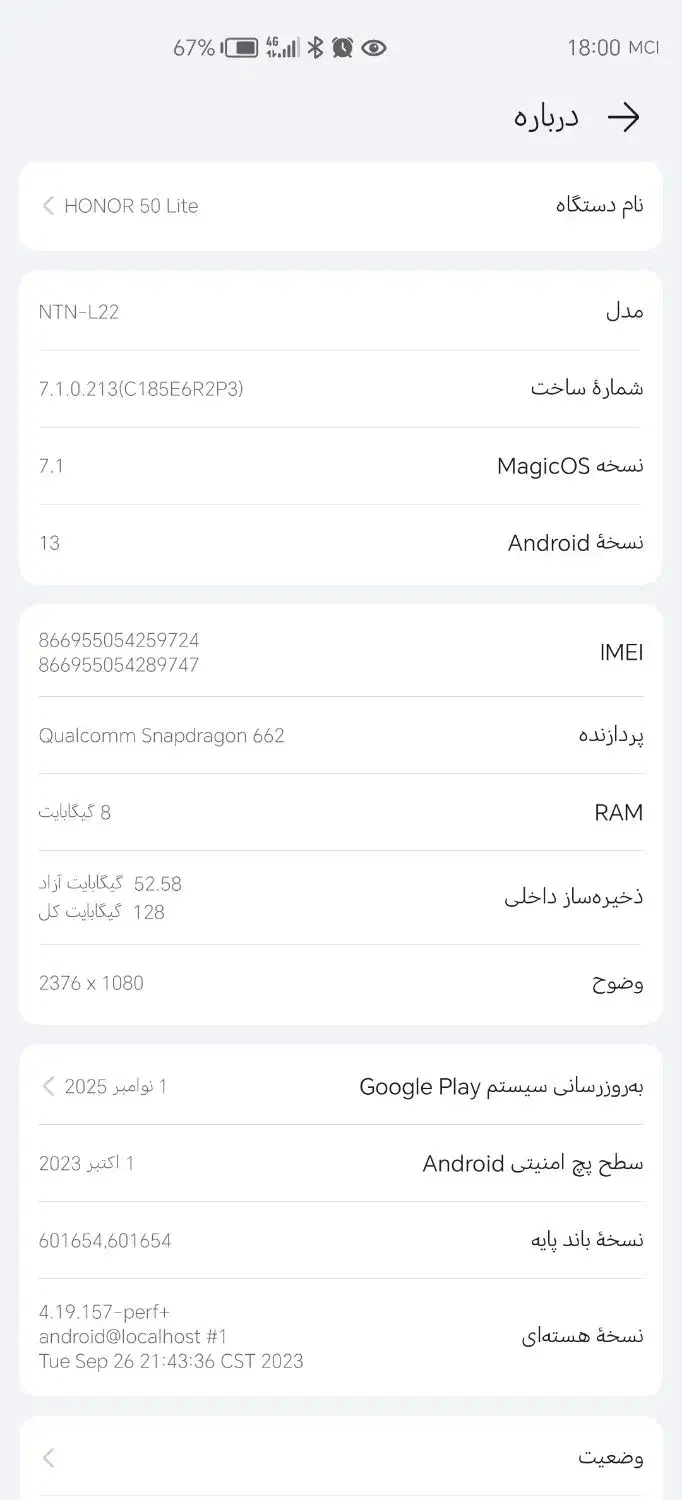Open the نام دستگاه HONOR 50 Lite row
Screen dimensions: 682x1500
click(x=340, y=206)
